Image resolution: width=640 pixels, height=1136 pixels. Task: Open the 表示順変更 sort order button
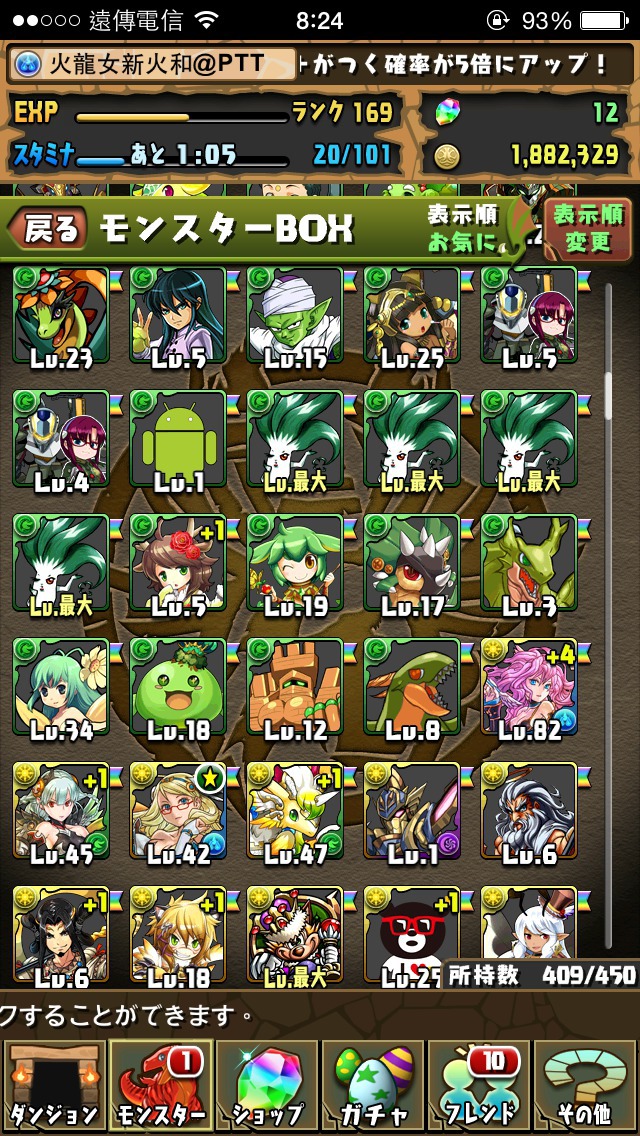[587, 229]
